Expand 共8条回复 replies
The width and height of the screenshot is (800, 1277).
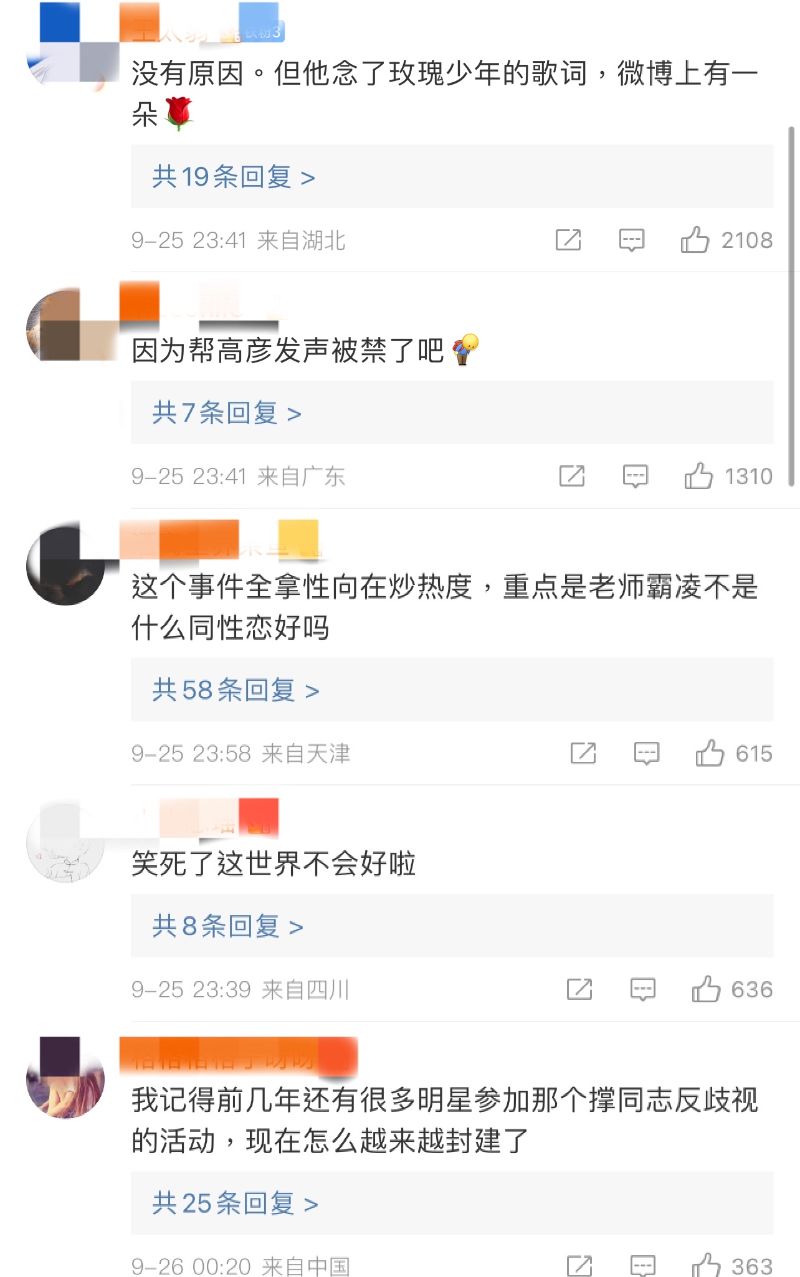(x=228, y=926)
